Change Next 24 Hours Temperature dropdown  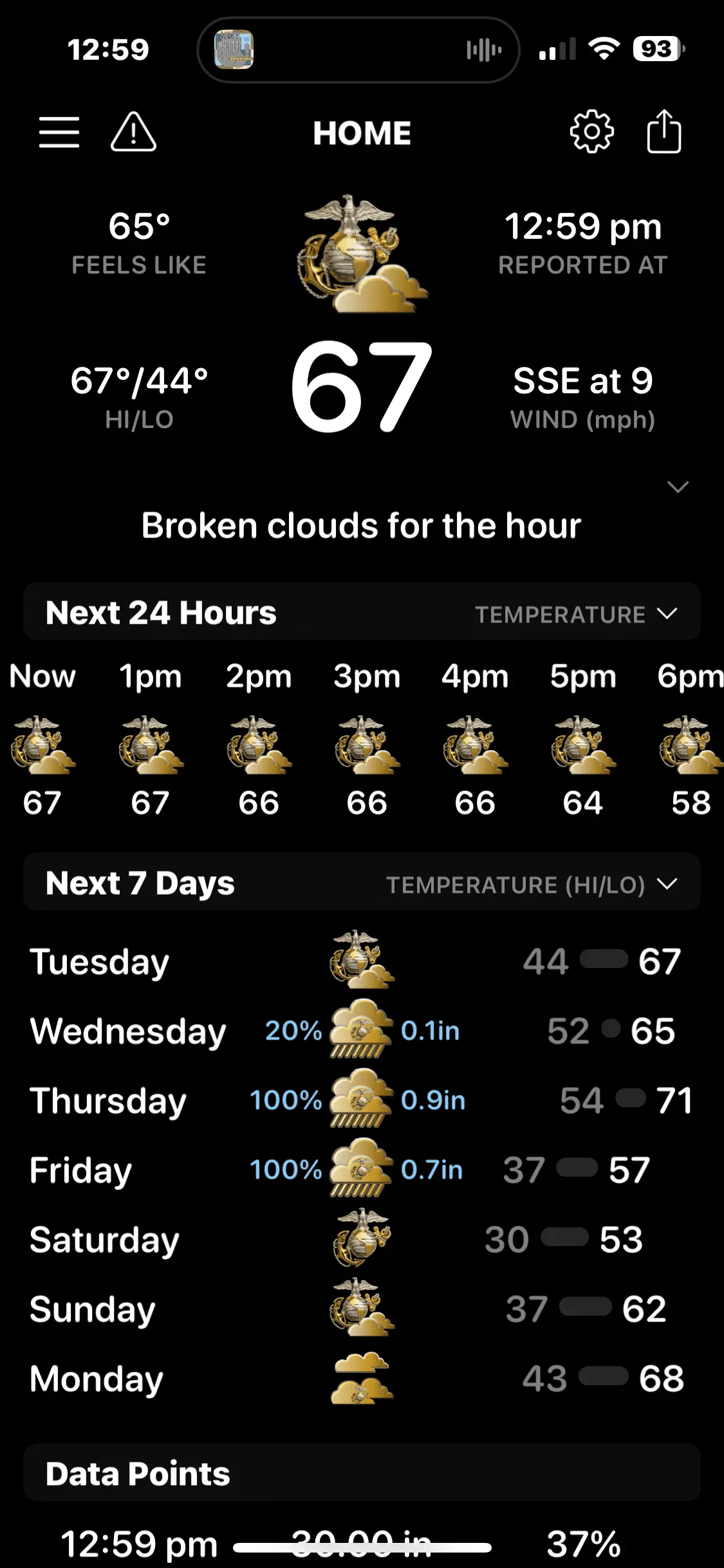coord(576,614)
